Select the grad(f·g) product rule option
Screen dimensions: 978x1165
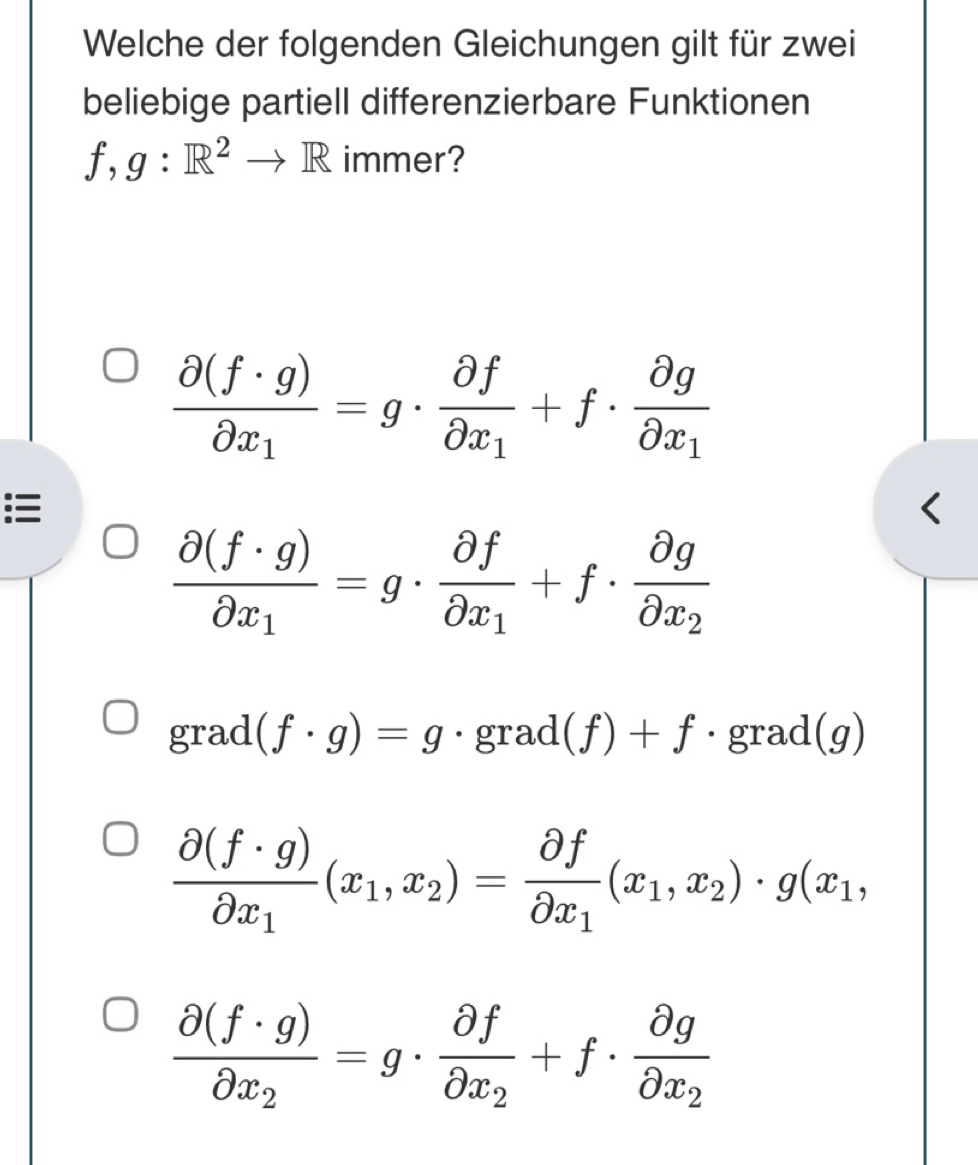pos(120,716)
